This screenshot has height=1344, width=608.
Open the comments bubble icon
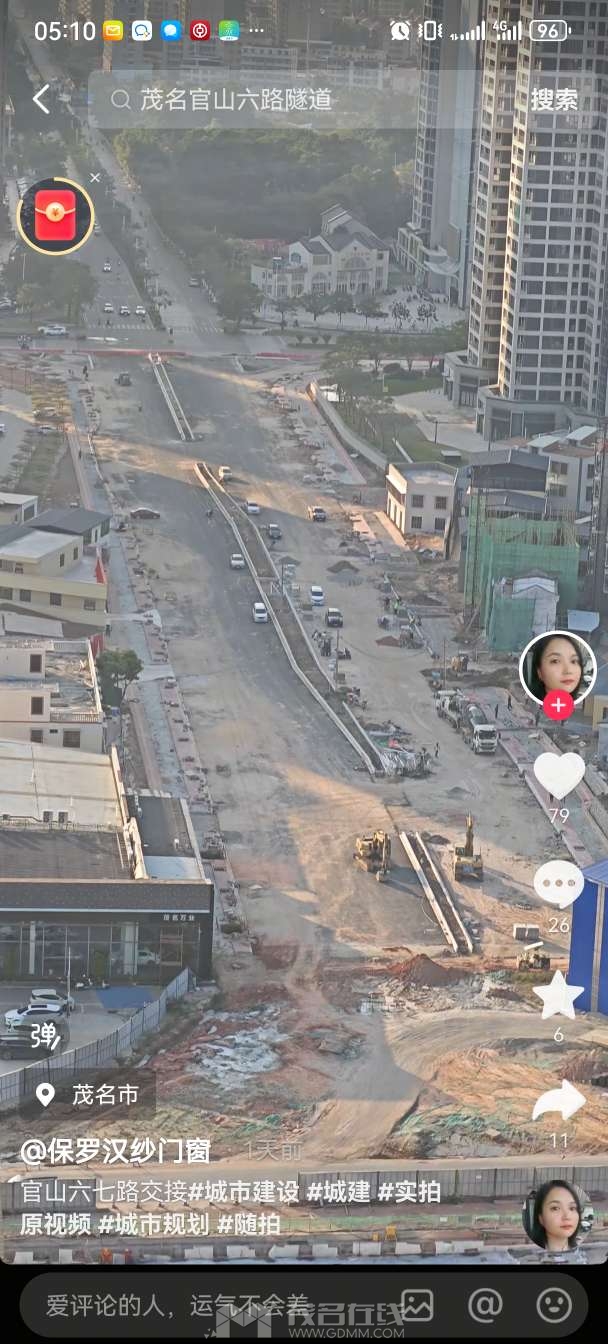pyautogui.click(x=558, y=884)
